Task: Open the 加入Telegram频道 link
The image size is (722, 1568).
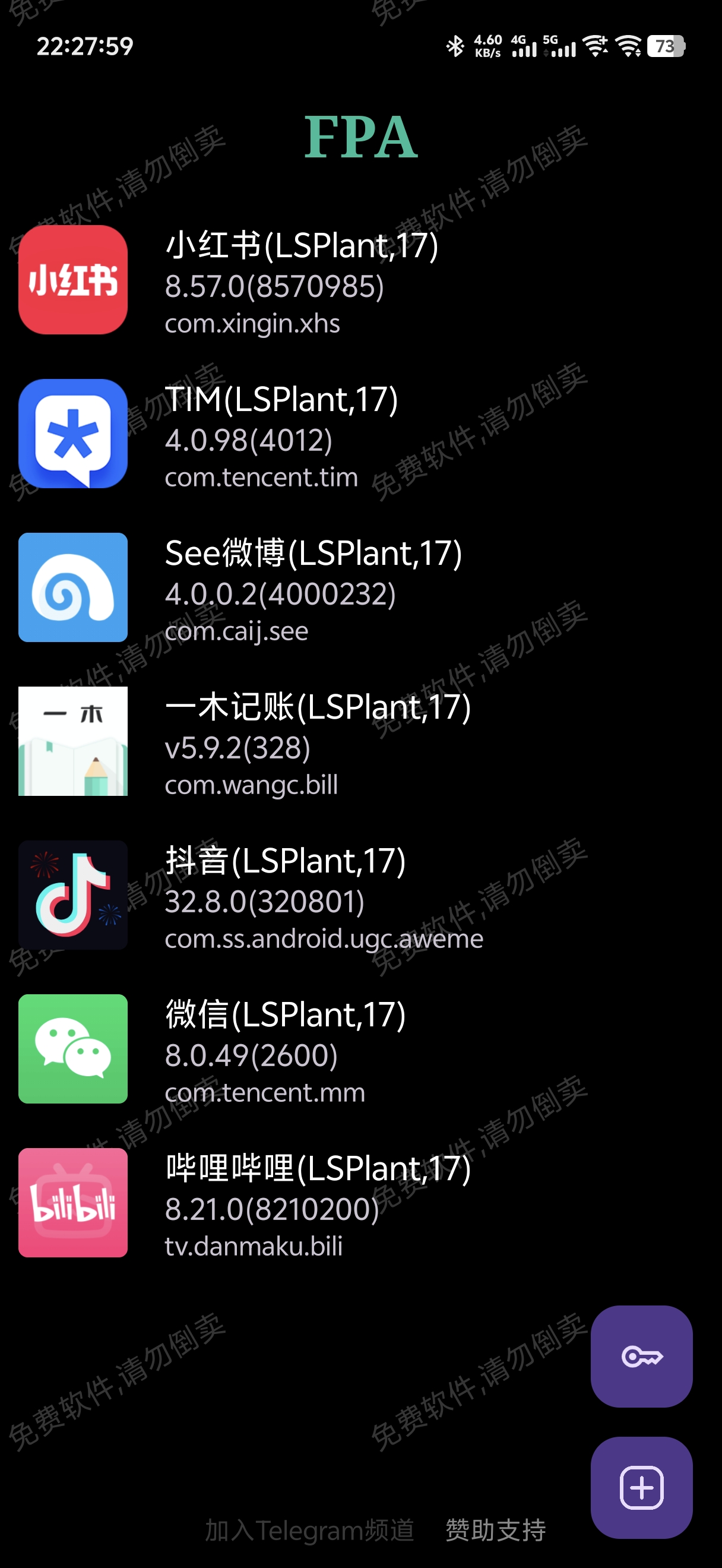Action: (x=309, y=1530)
